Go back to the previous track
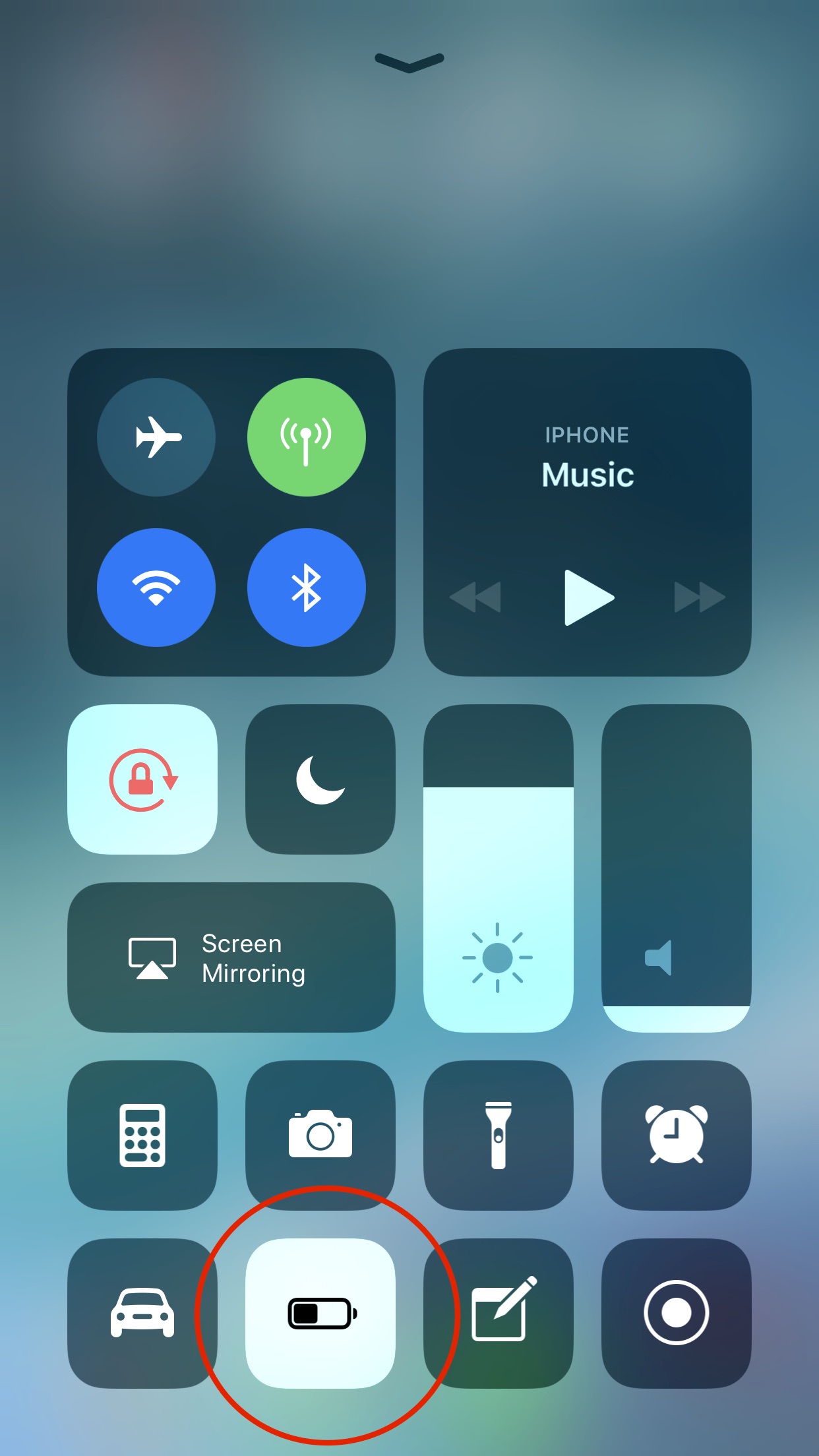Screen dimensions: 819x1456 475,597
